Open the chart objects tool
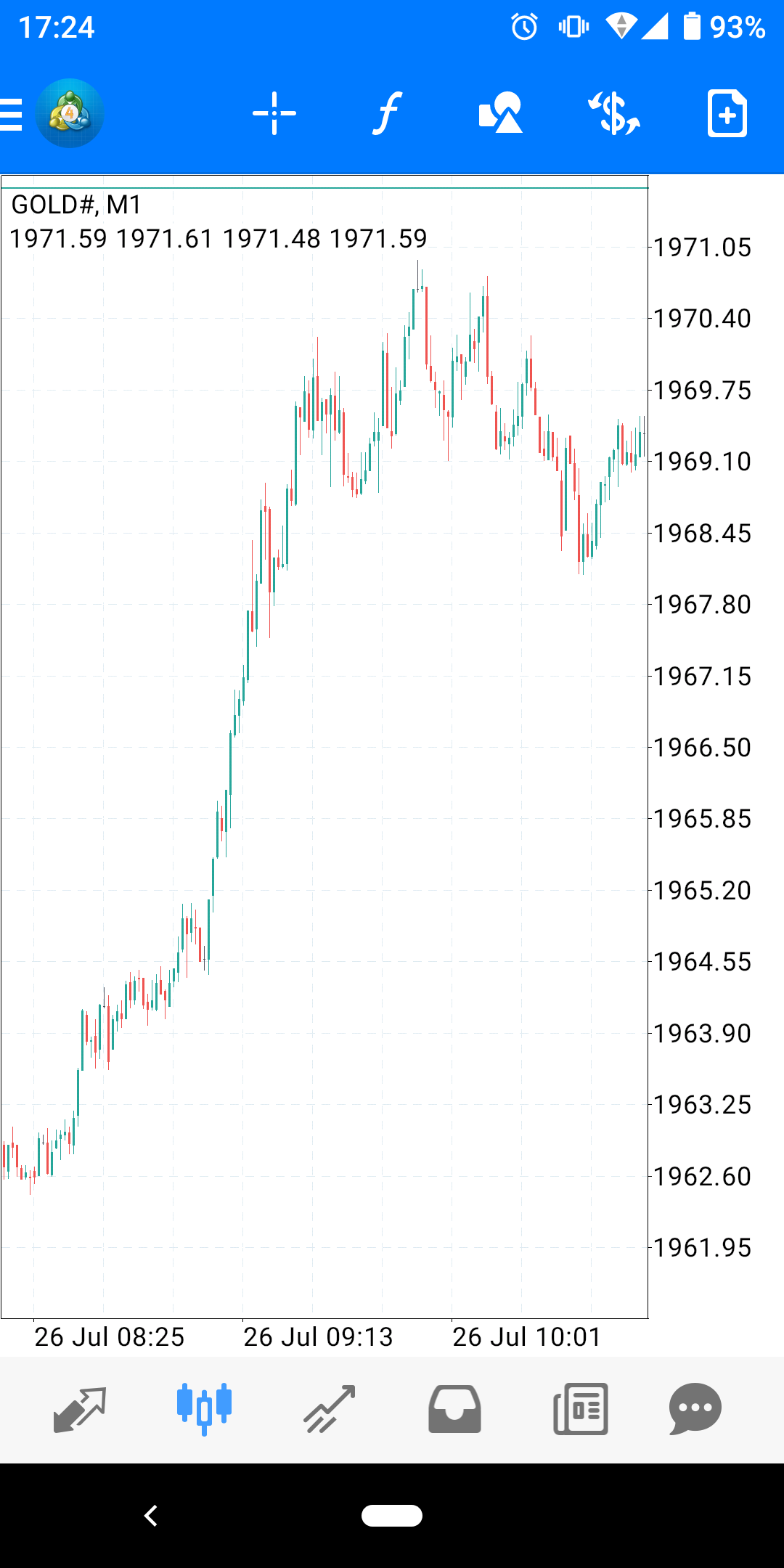 click(x=501, y=114)
